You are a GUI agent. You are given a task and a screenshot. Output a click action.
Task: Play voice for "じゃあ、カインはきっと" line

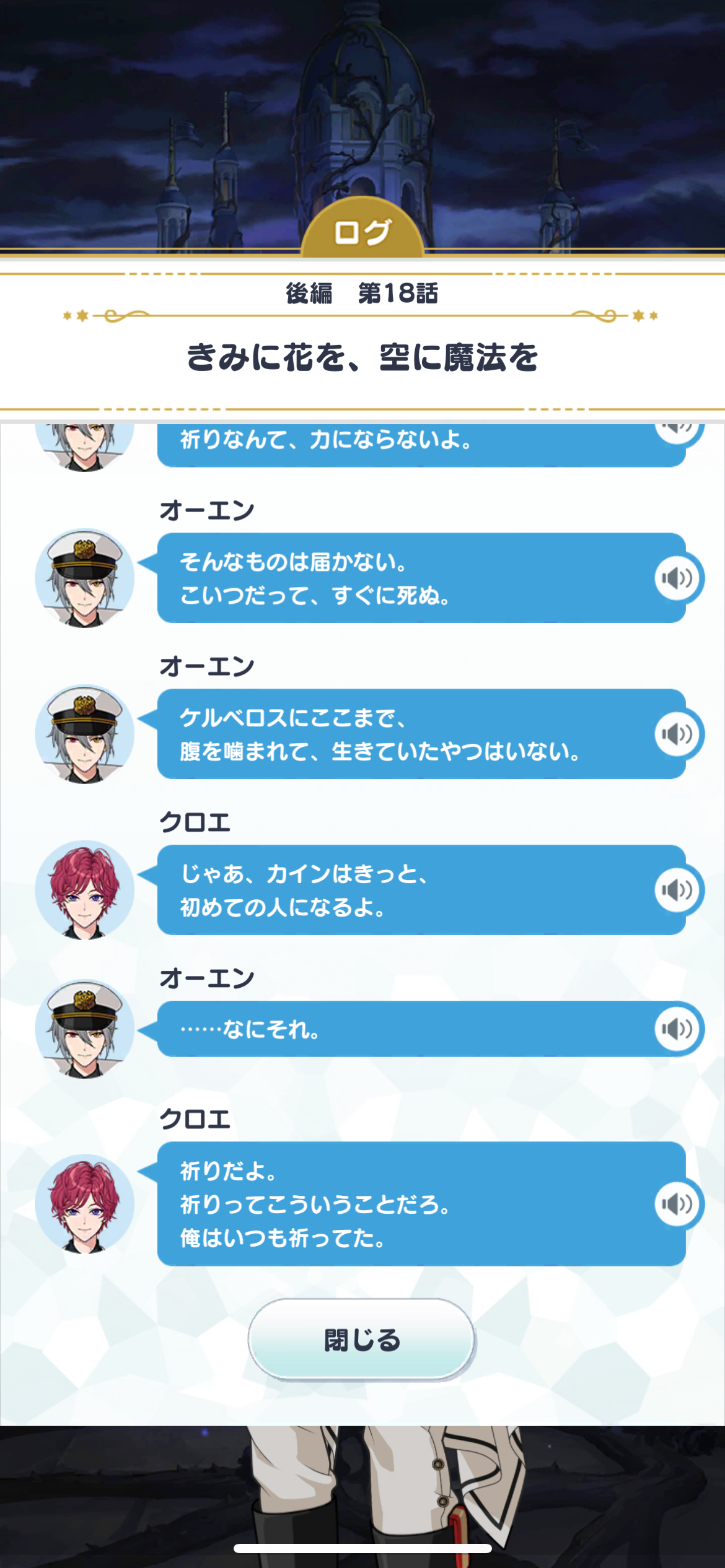677,891
